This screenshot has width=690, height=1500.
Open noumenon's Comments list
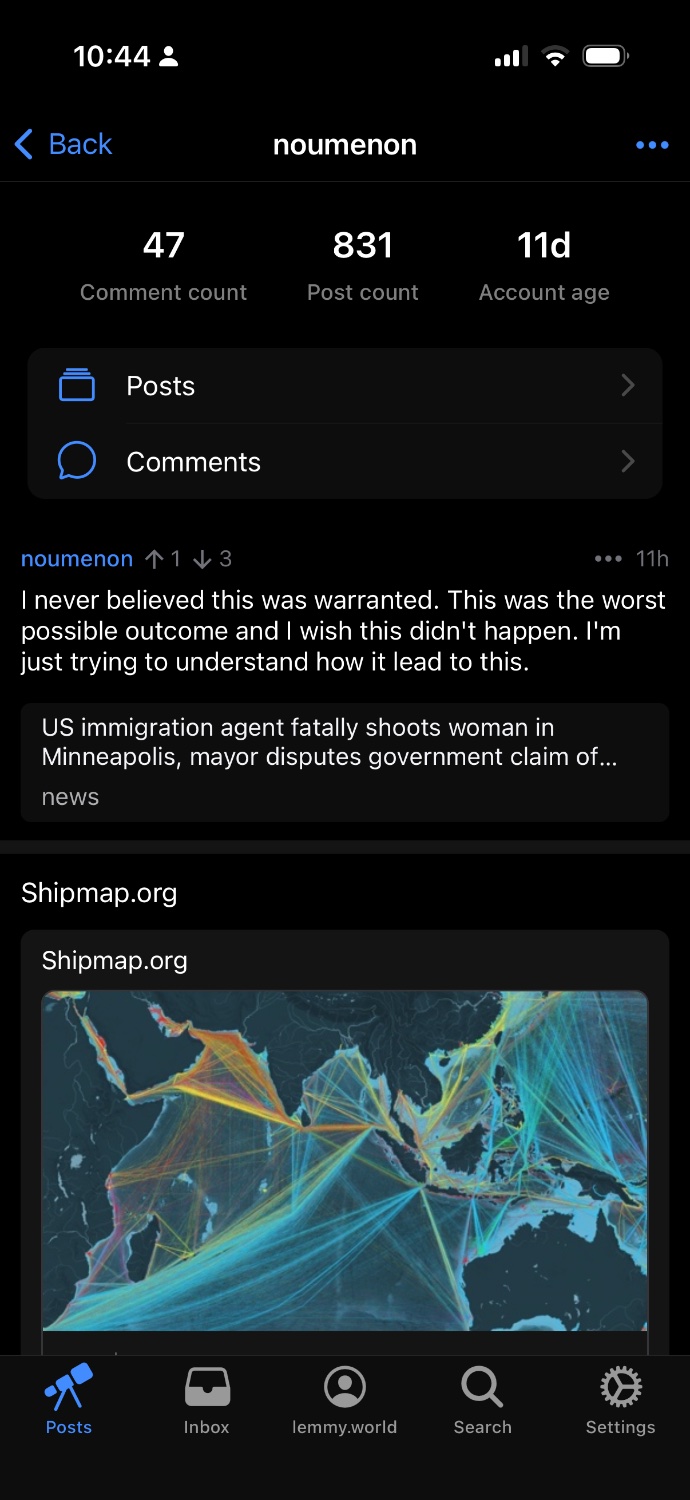point(345,462)
